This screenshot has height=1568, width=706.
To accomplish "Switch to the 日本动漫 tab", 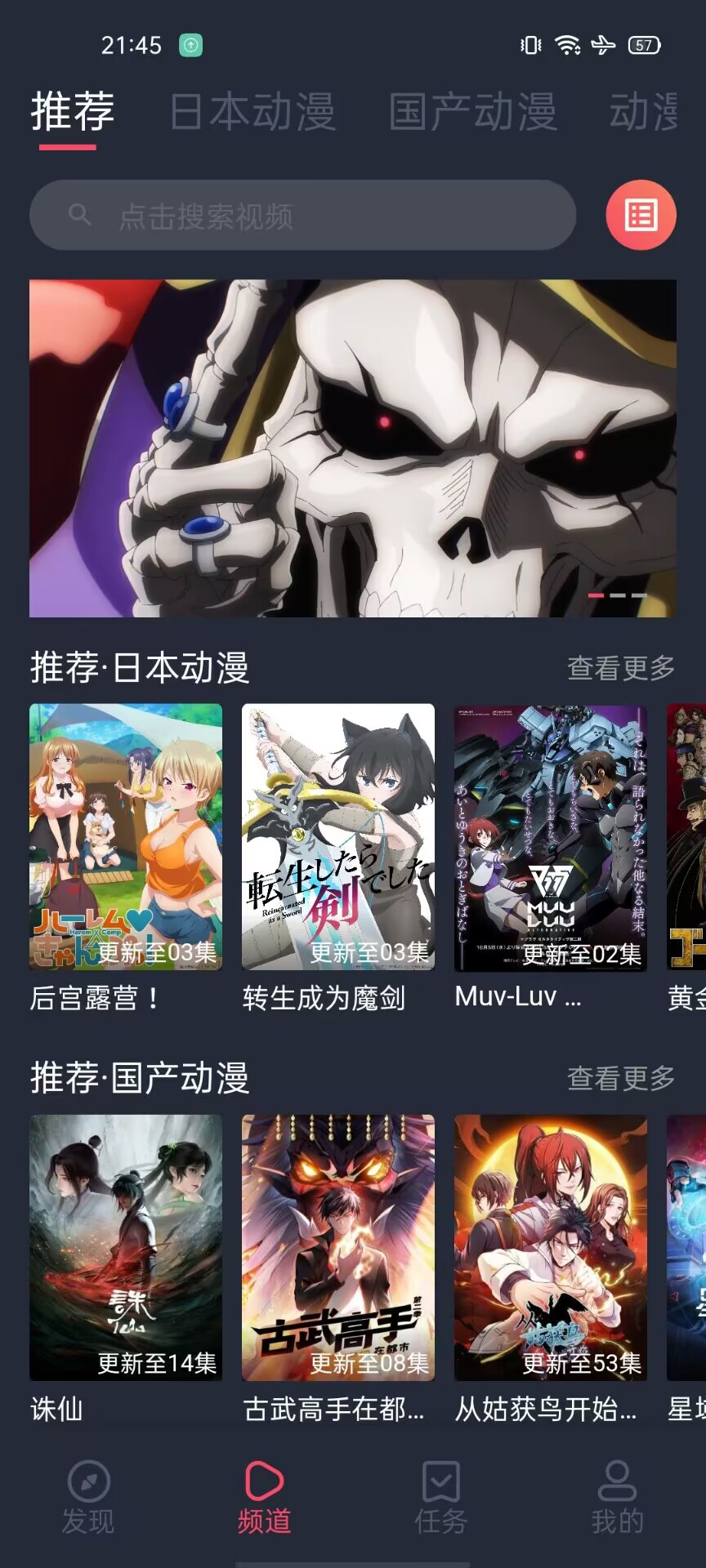I will (x=252, y=112).
